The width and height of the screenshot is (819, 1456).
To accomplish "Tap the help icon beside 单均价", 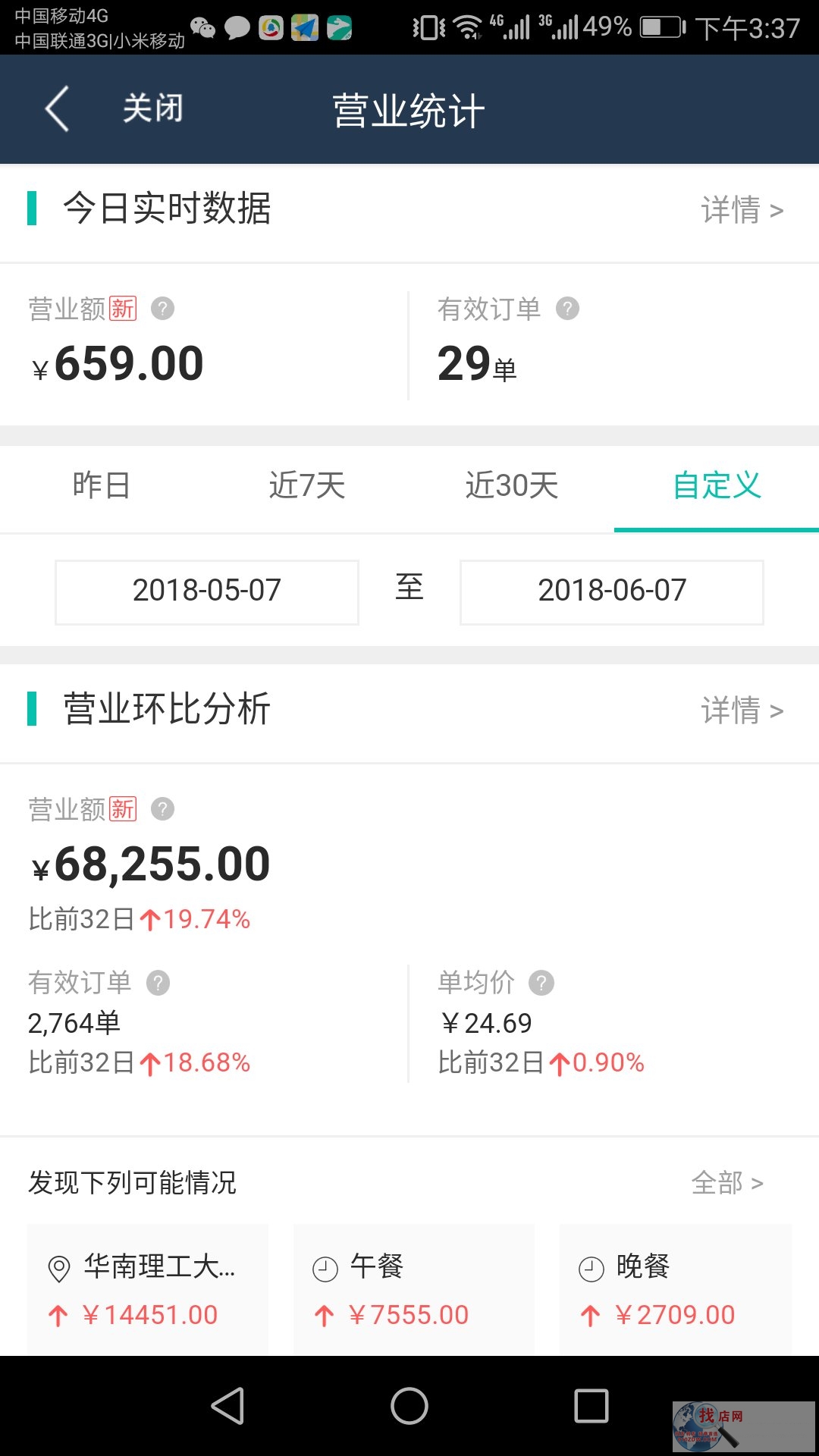I will [x=541, y=983].
